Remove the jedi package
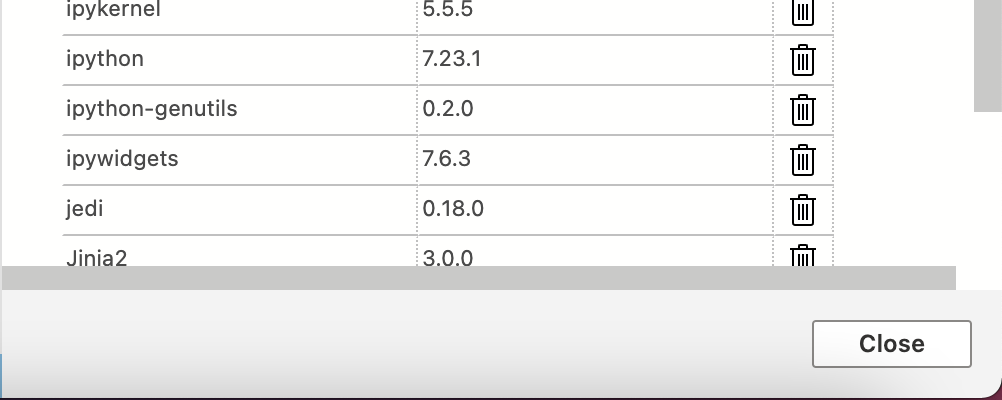The image size is (1002, 400). [803, 210]
